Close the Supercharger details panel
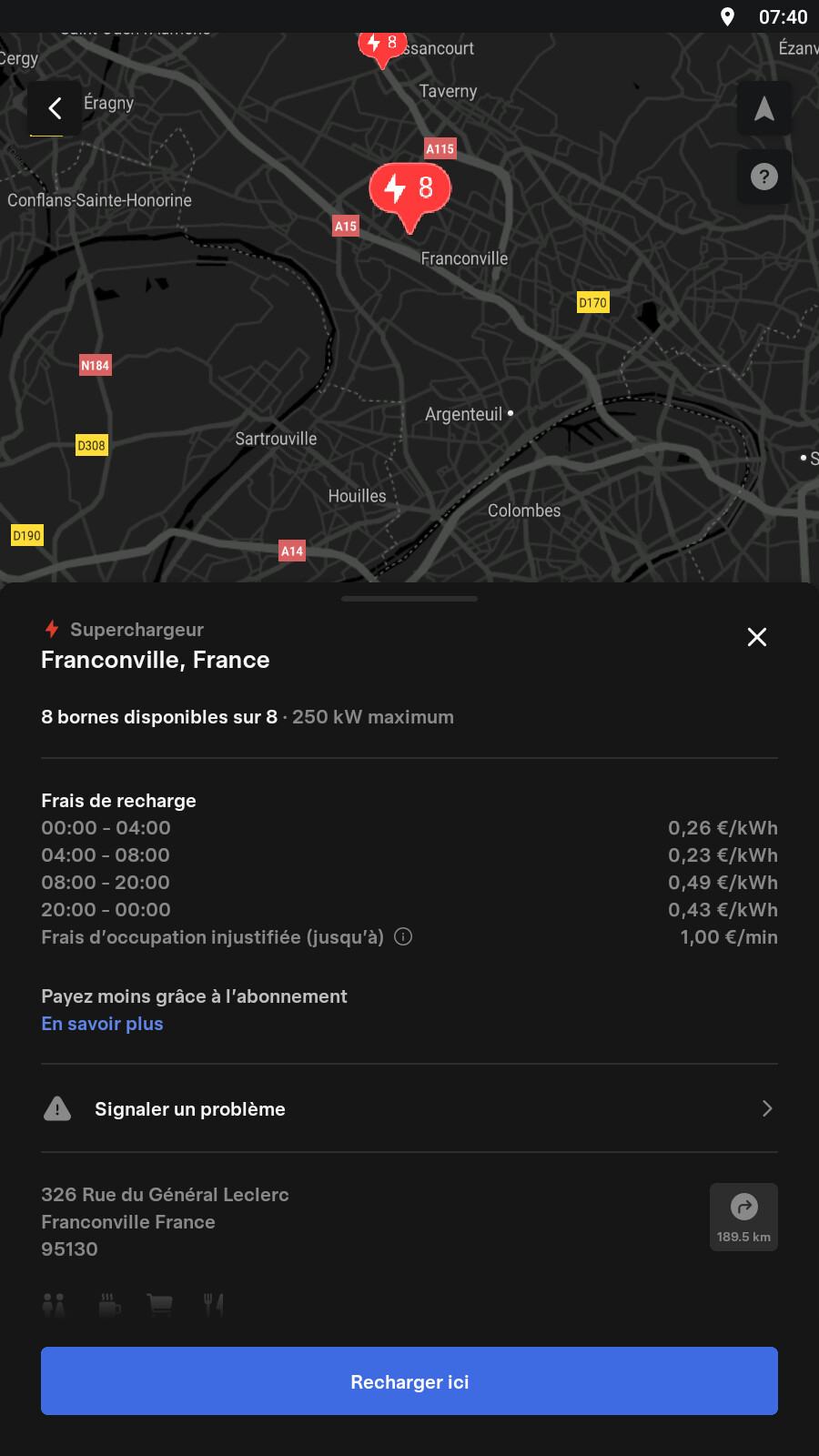This screenshot has height=1456, width=819. pos(757,637)
